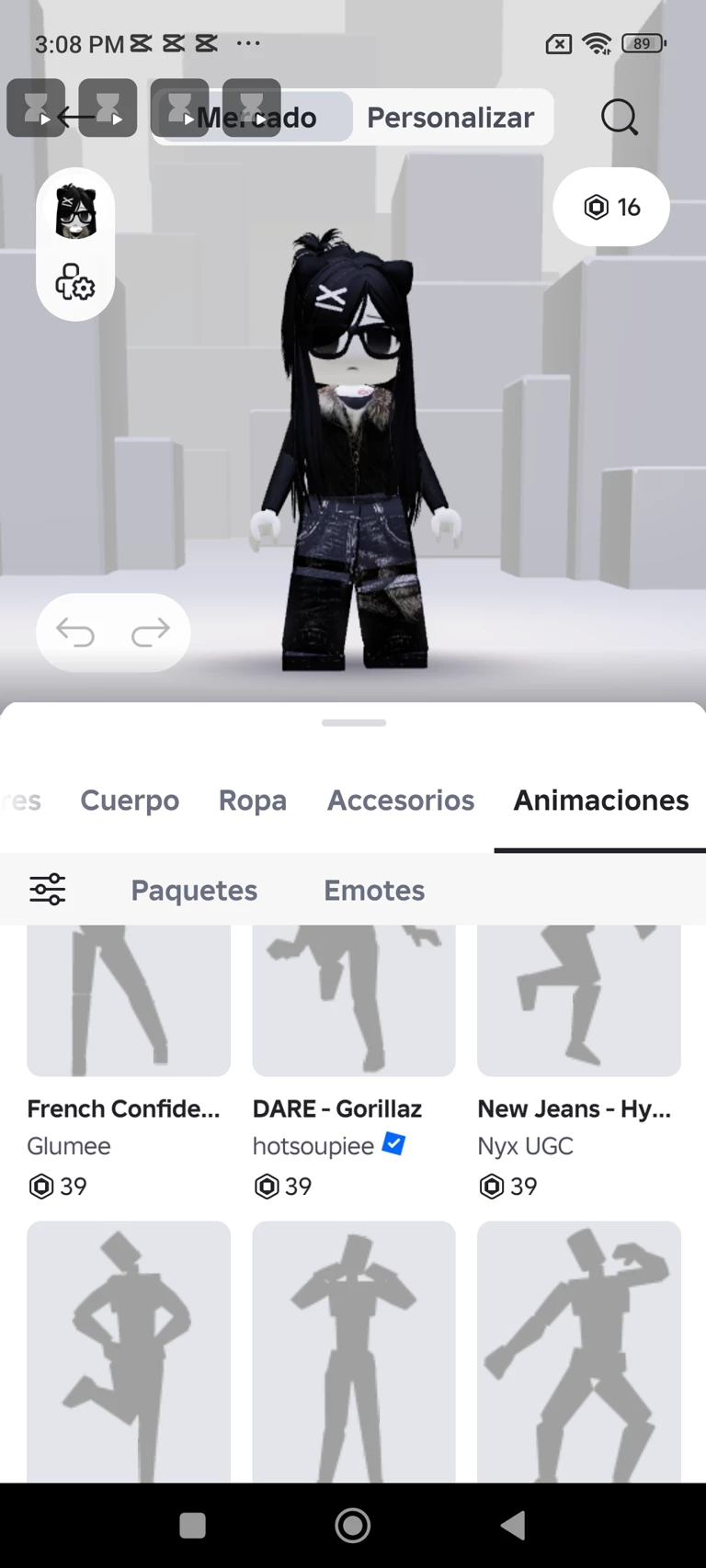
Task: Tap the avatar face thumbnail
Action: tap(75, 211)
